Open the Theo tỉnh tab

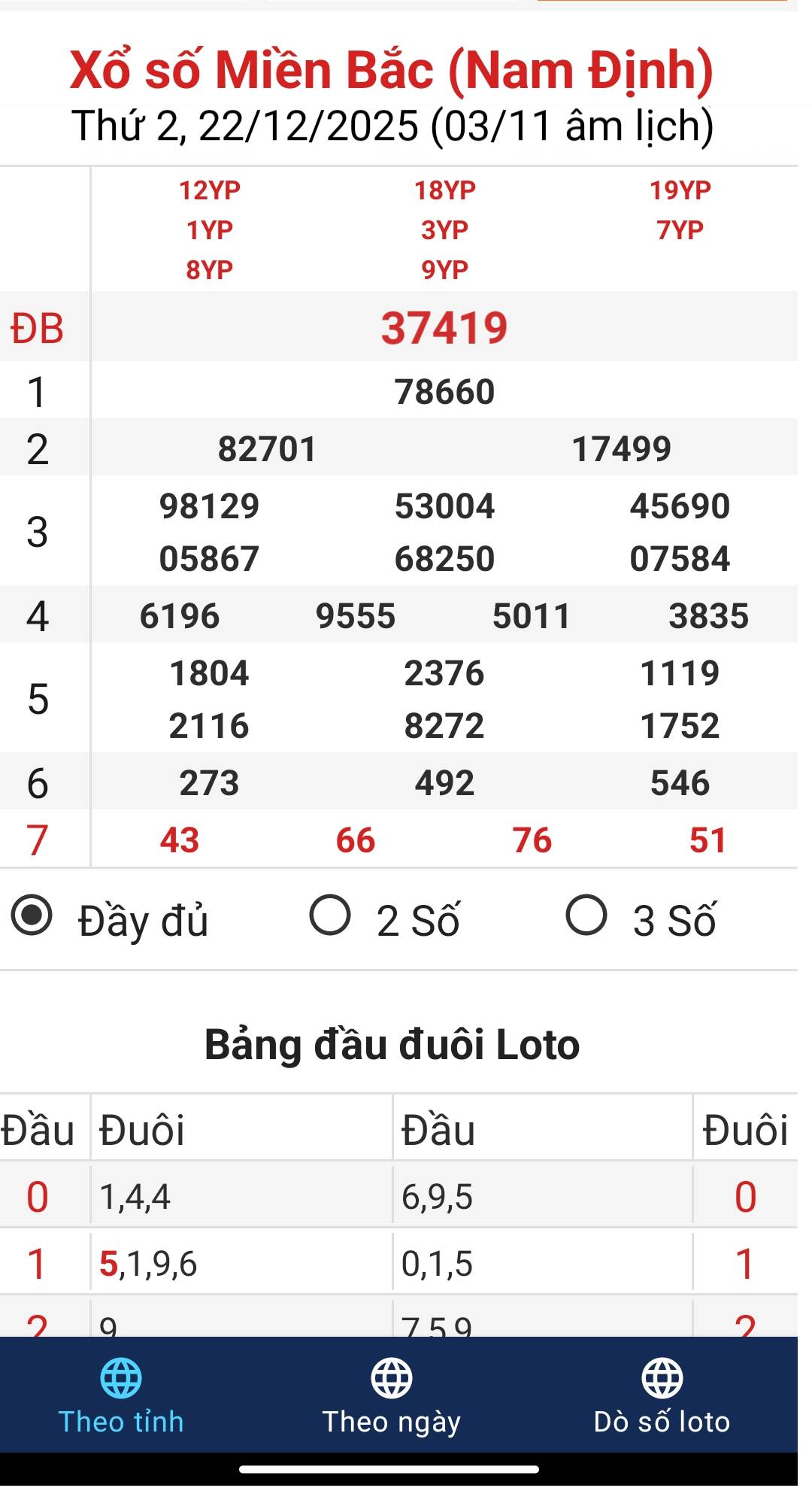point(121,1396)
